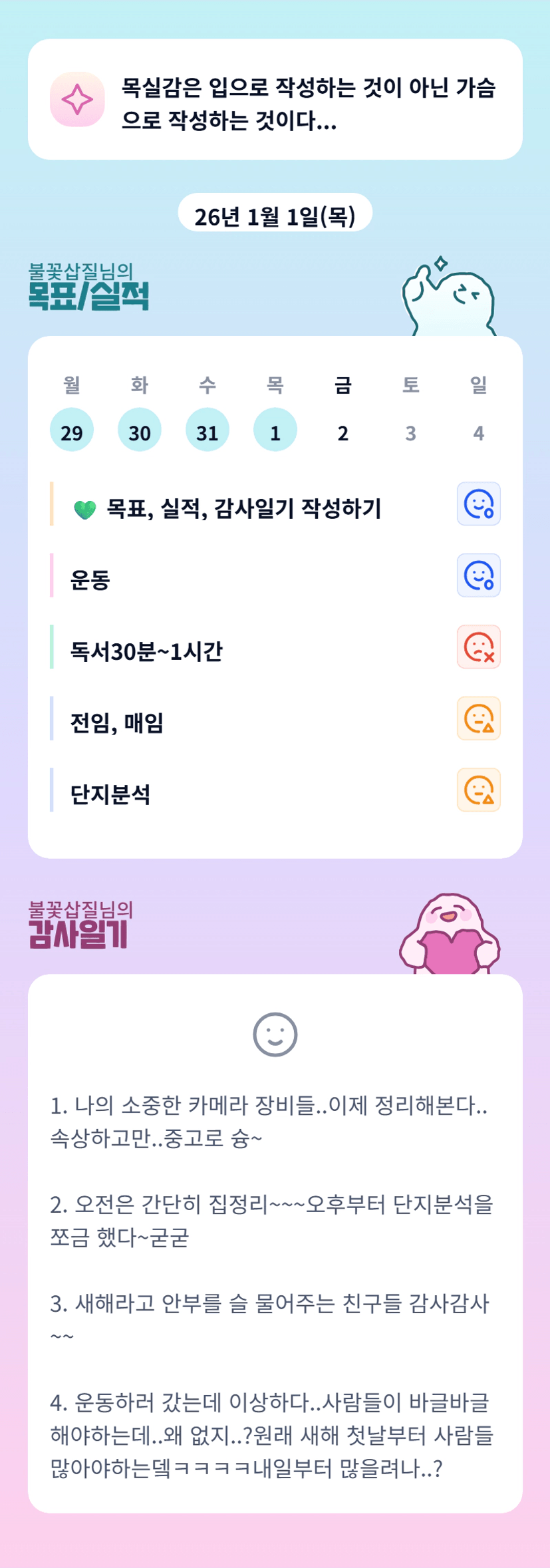Open the 목실감 quote banner at top
The image size is (550, 1568).
pos(275,100)
